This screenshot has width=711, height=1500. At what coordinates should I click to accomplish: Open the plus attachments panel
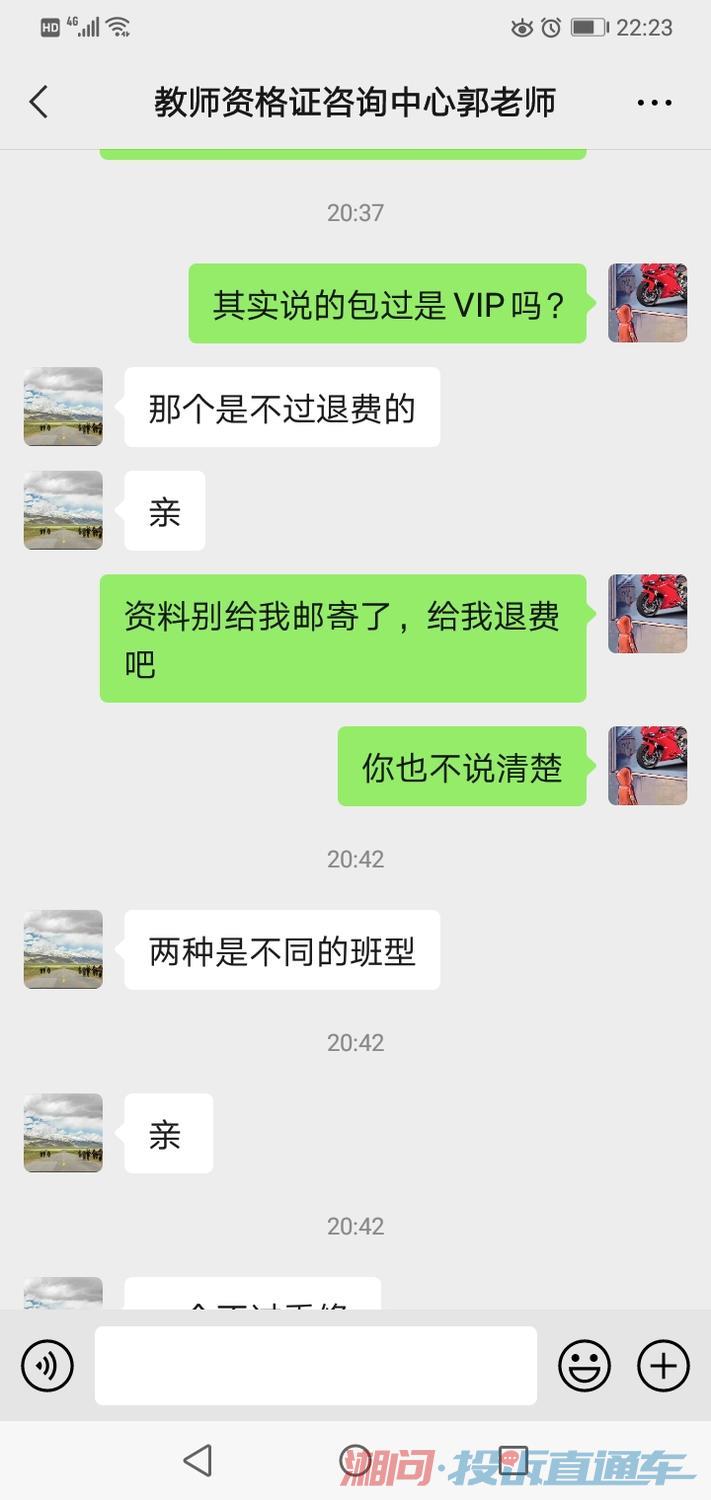pyautogui.click(x=663, y=1366)
